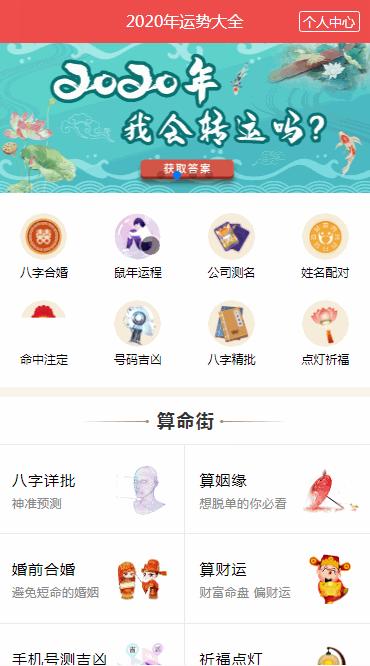
Task: Open the 手机号测吉凶 card
Action: click(92, 645)
